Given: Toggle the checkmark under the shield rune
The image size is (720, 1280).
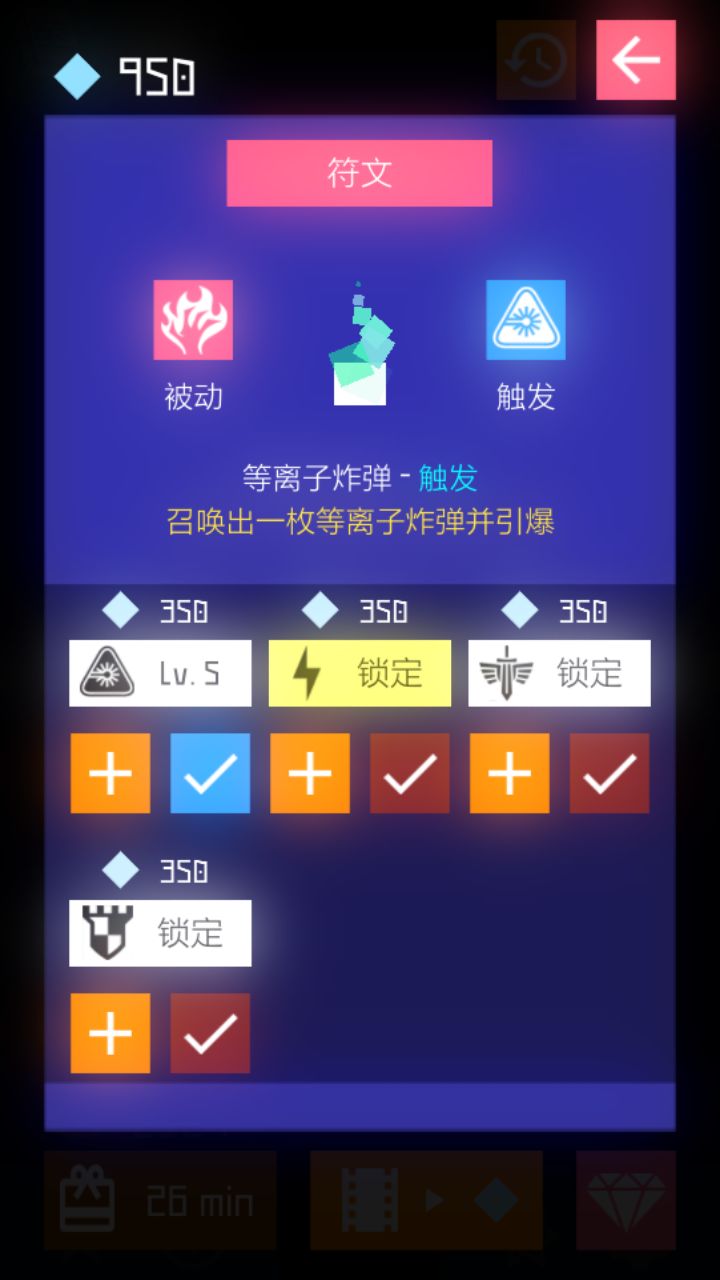Looking at the screenshot, I should tap(210, 1032).
